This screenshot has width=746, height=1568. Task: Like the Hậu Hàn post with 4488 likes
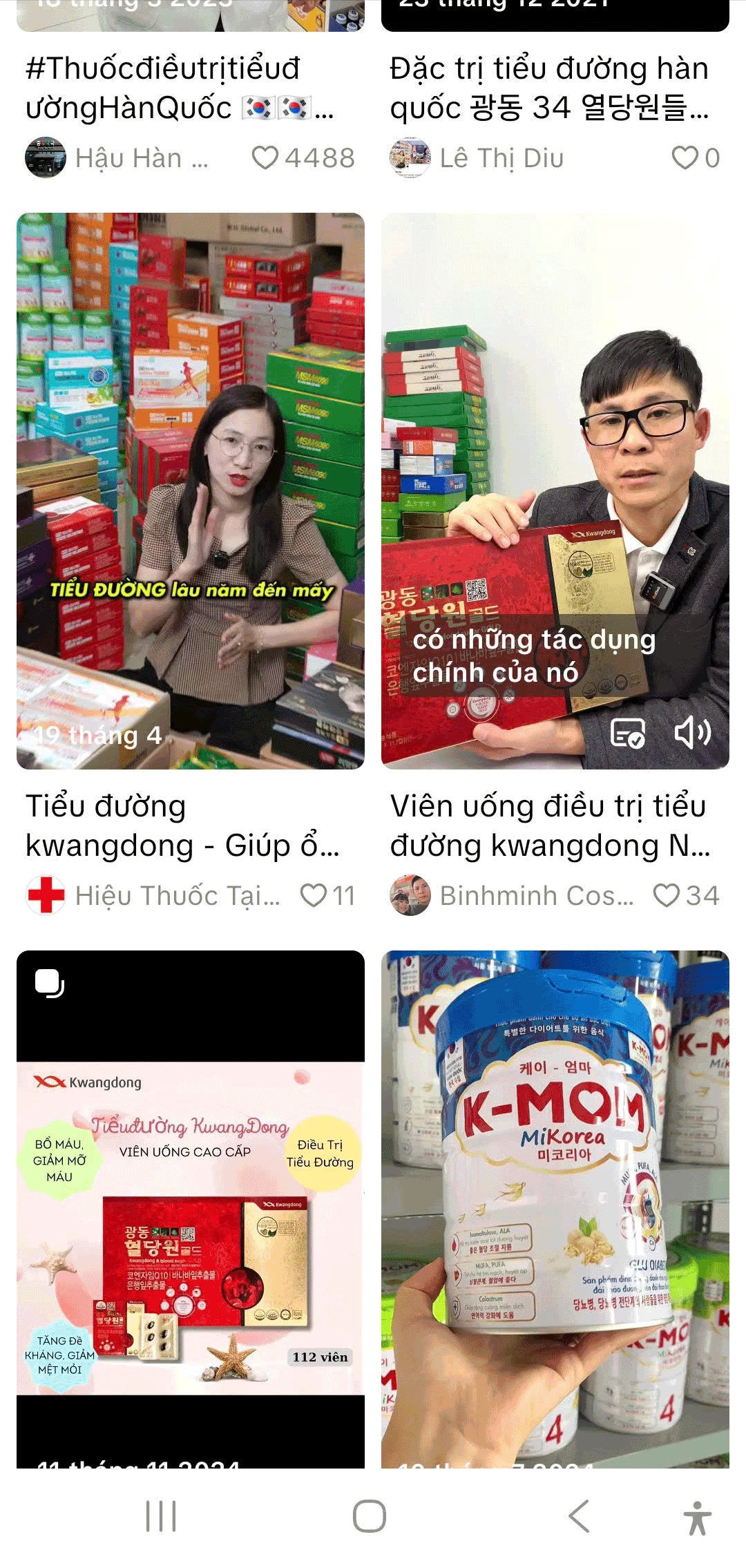265,157
